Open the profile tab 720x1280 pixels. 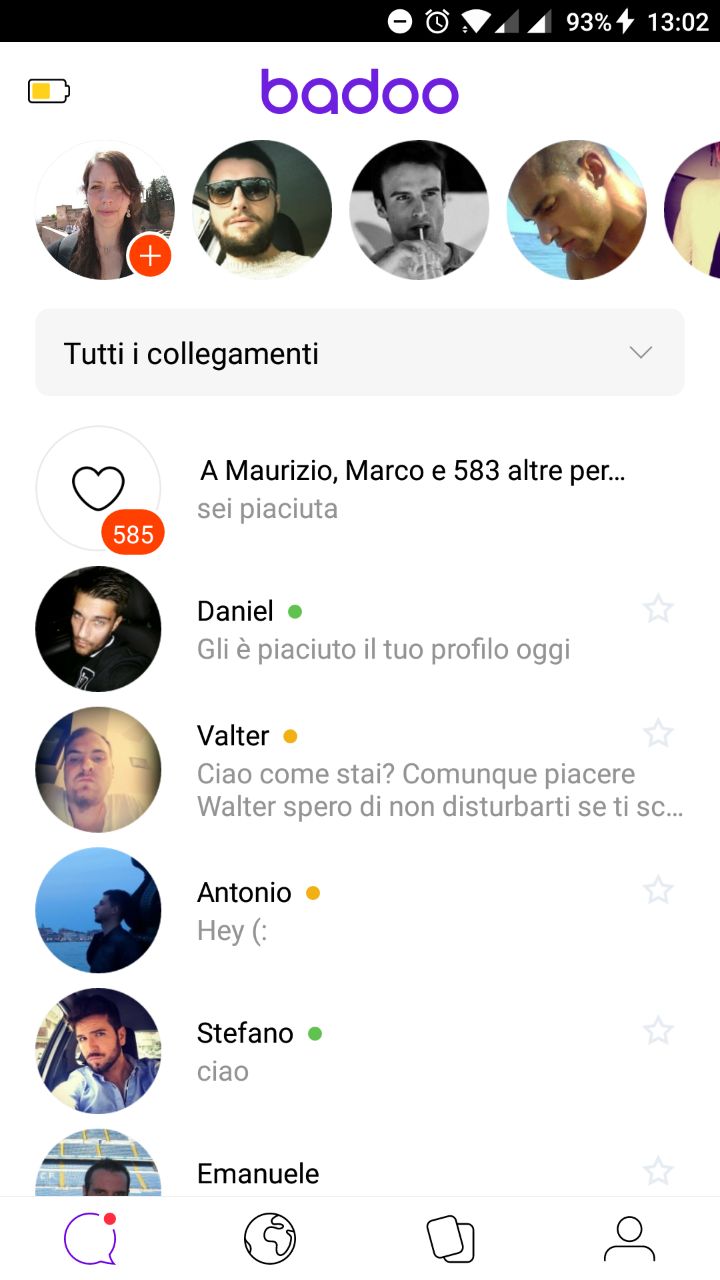coord(629,1239)
